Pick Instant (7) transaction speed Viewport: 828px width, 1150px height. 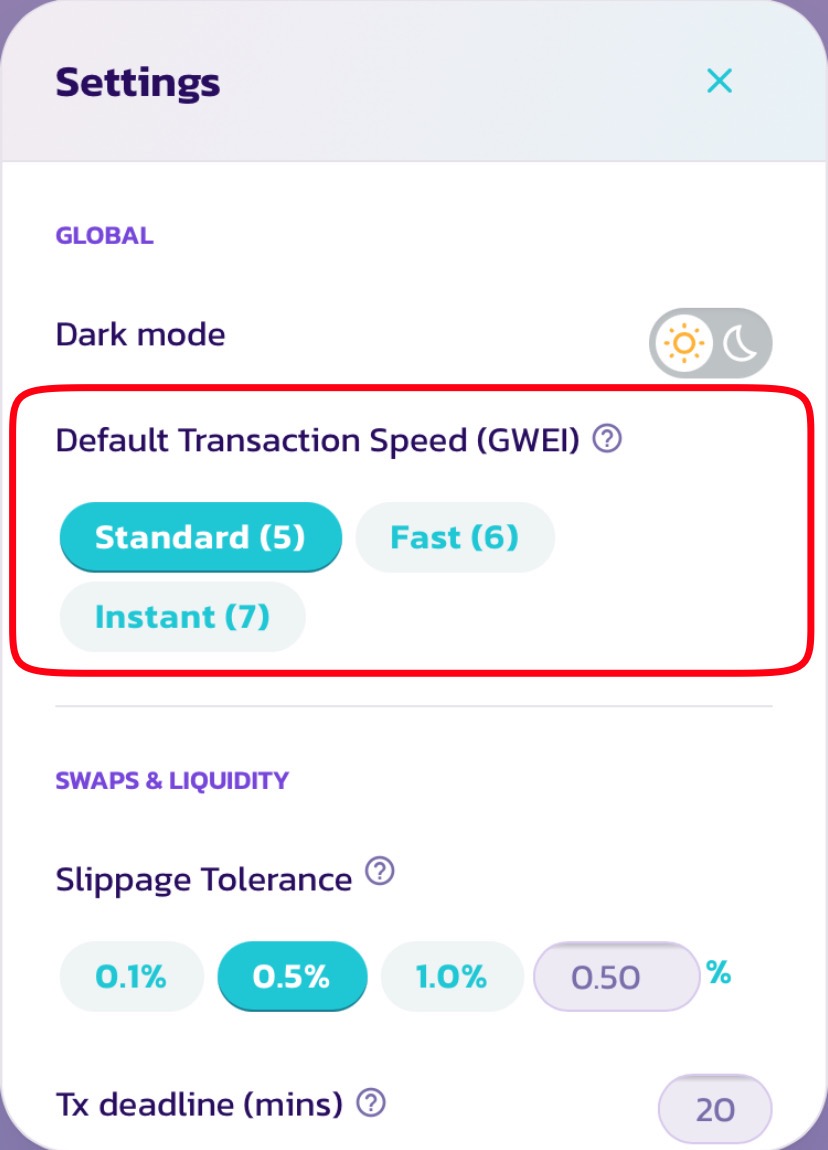click(182, 616)
